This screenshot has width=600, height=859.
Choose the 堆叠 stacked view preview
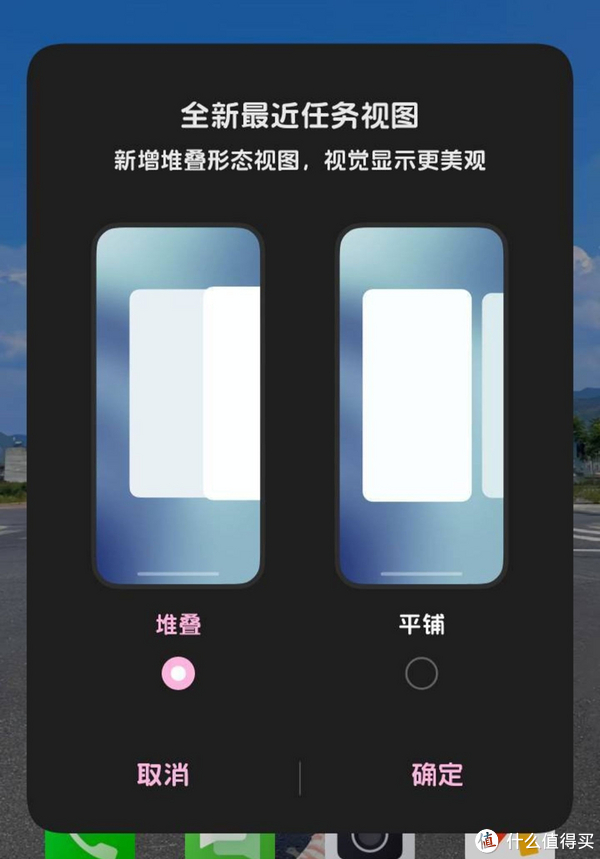coord(178,405)
